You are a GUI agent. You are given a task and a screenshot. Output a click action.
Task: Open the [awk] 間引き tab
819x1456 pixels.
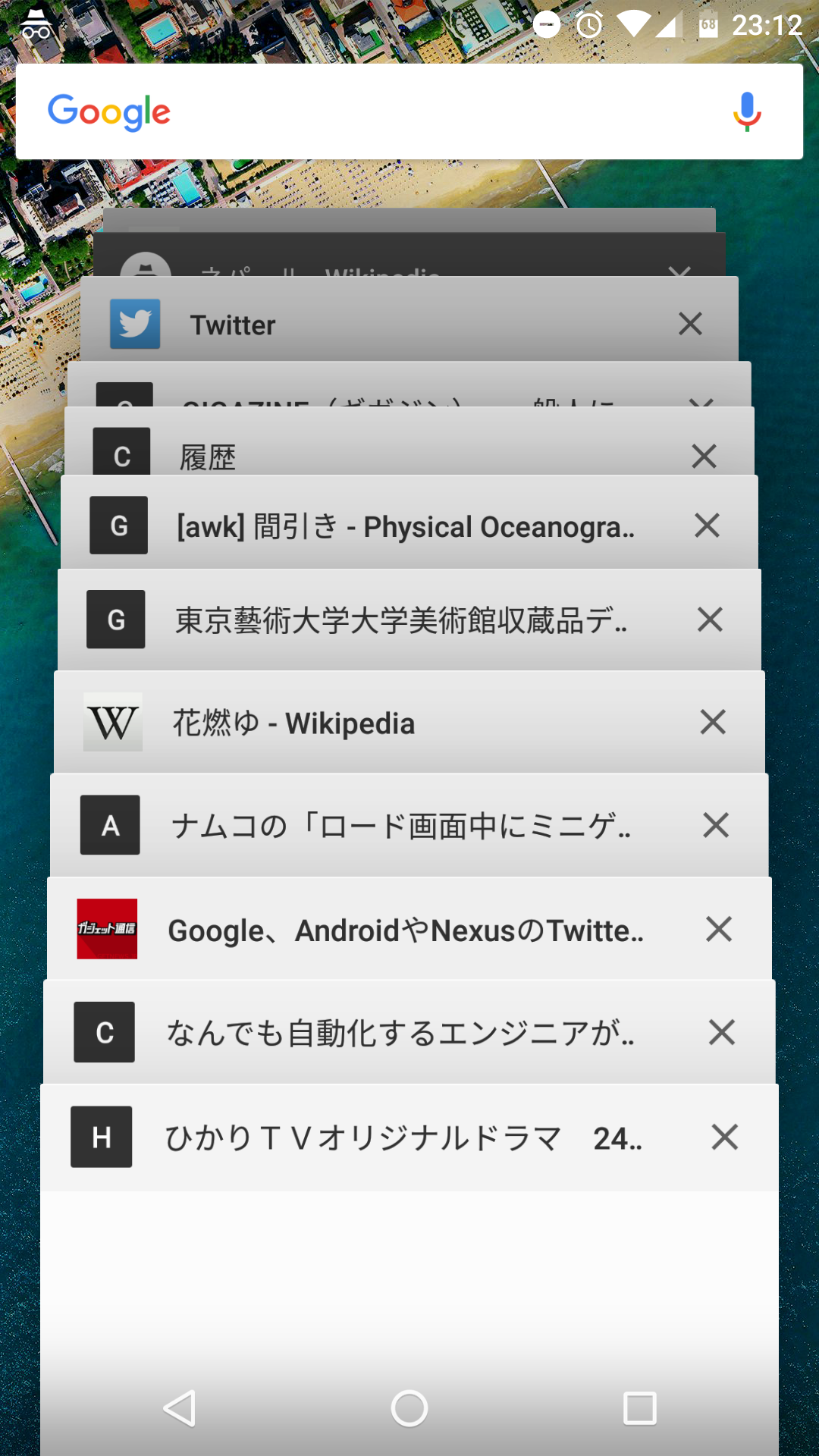(x=409, y=522)
